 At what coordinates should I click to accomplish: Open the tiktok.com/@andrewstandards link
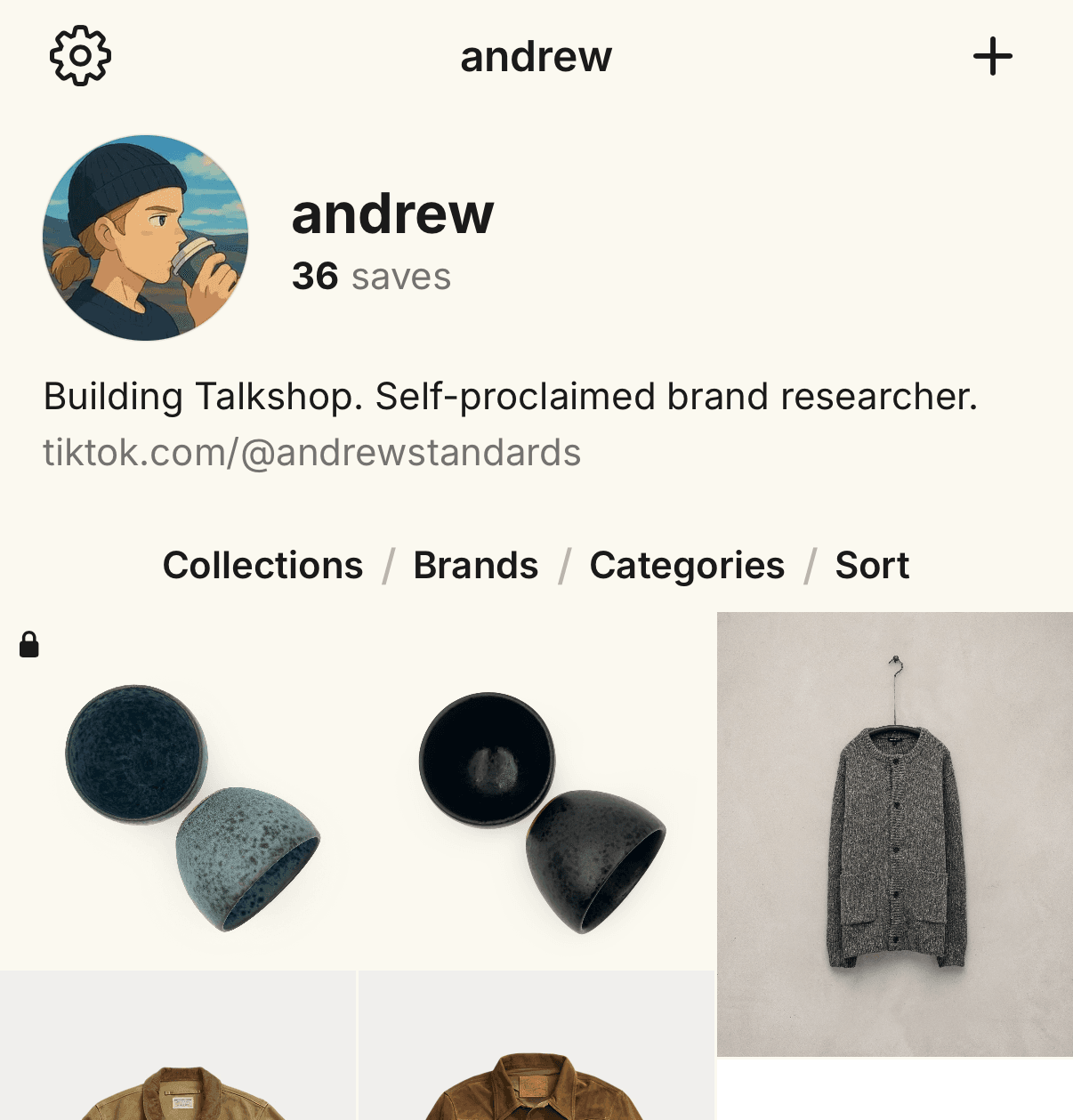point(312,453)
